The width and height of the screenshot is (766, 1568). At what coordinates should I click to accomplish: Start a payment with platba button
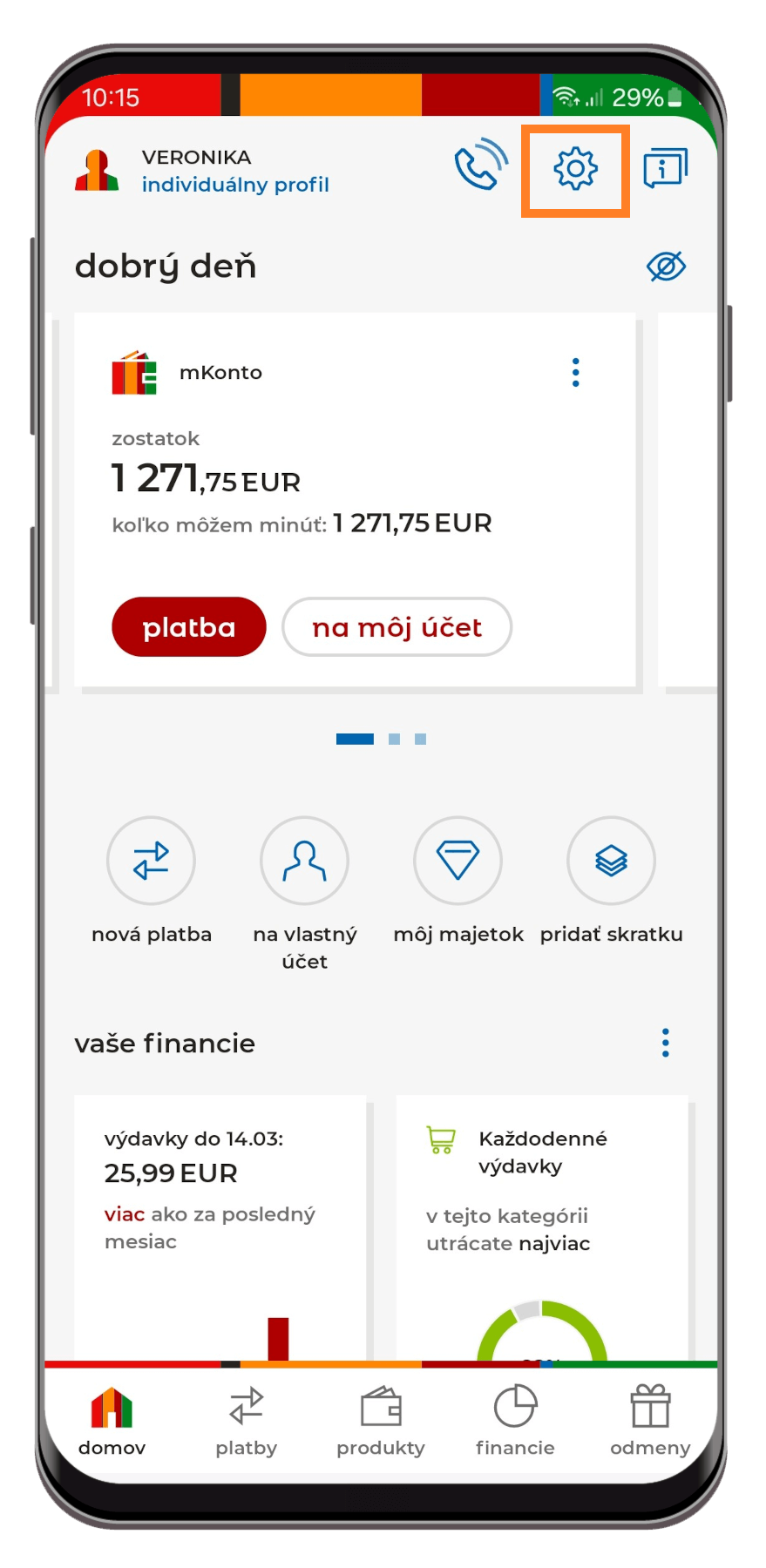tap(188, 627)
